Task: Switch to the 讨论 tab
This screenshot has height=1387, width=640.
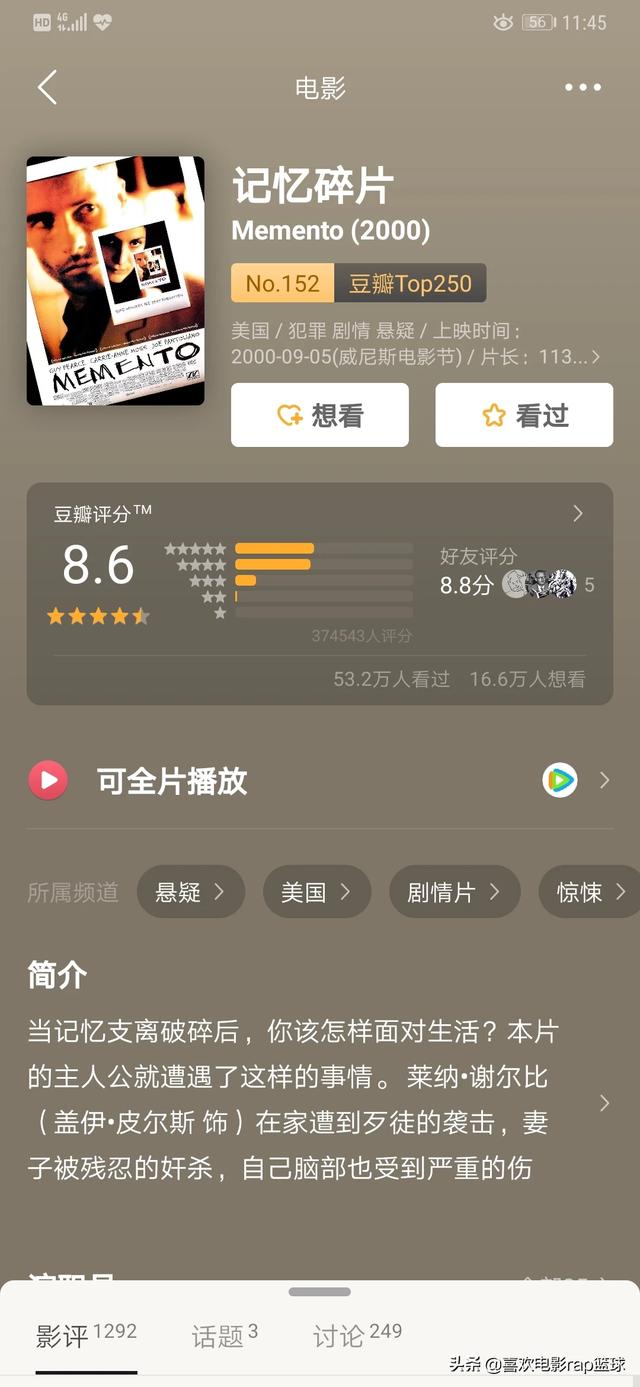Action: tap(358, 1335)
